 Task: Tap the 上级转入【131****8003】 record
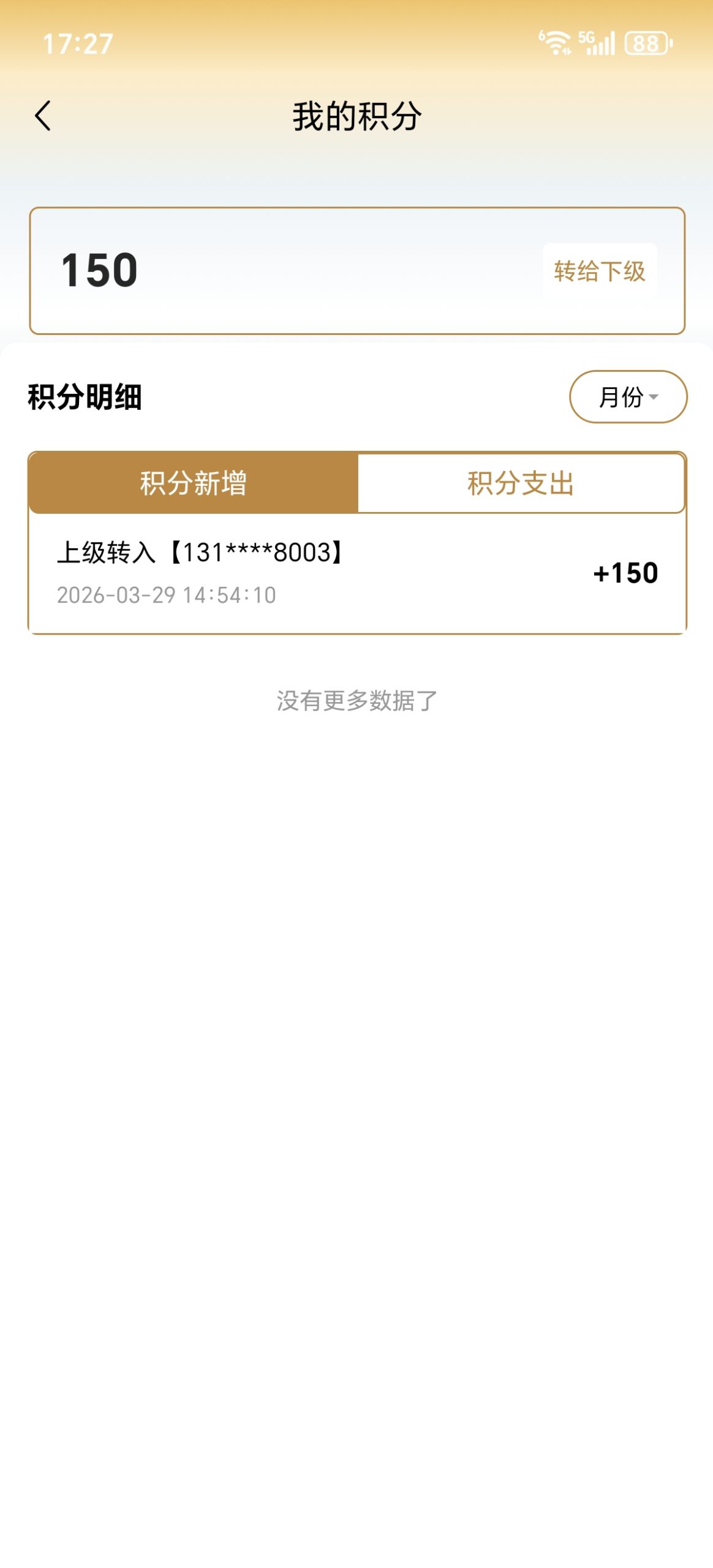pos(202,552)
